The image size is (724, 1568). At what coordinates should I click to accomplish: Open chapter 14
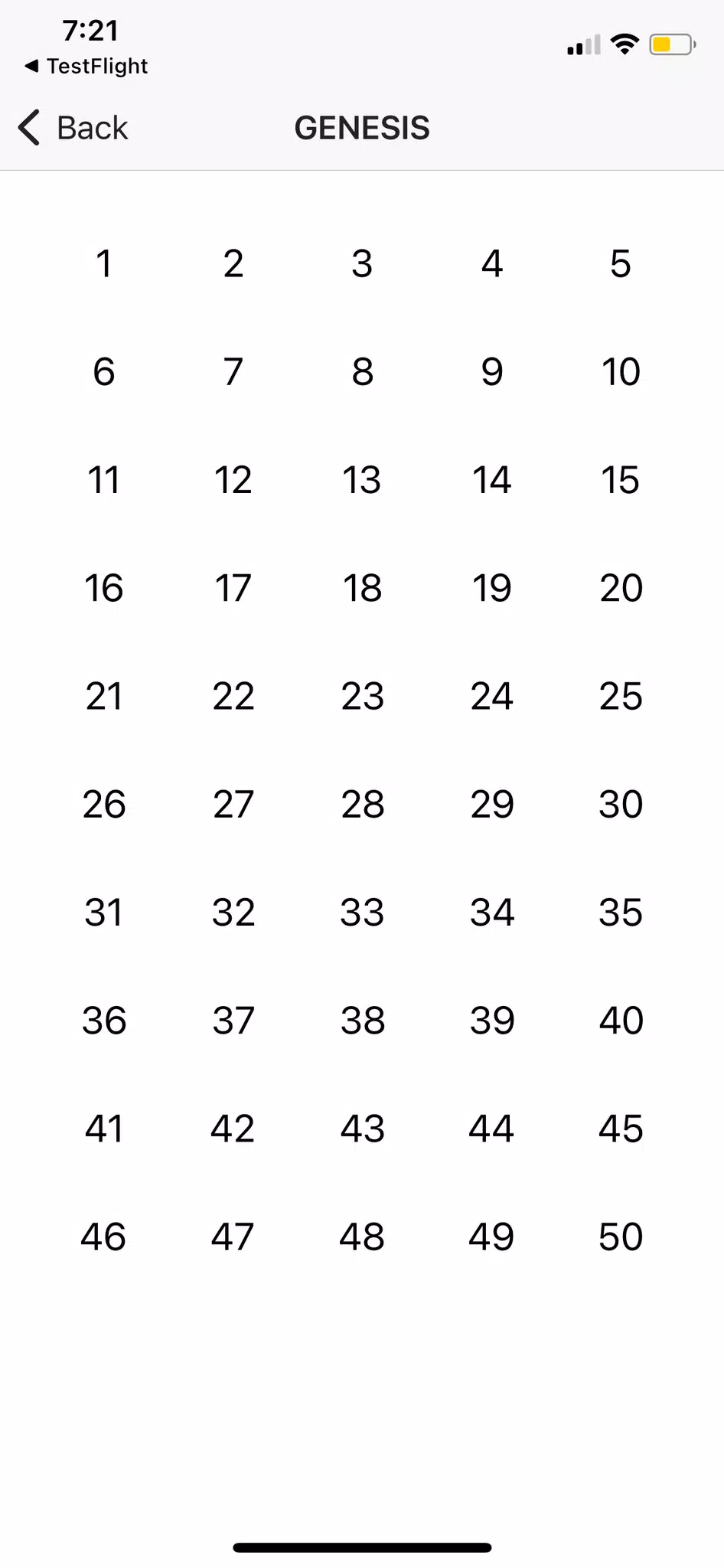(491, 480)
